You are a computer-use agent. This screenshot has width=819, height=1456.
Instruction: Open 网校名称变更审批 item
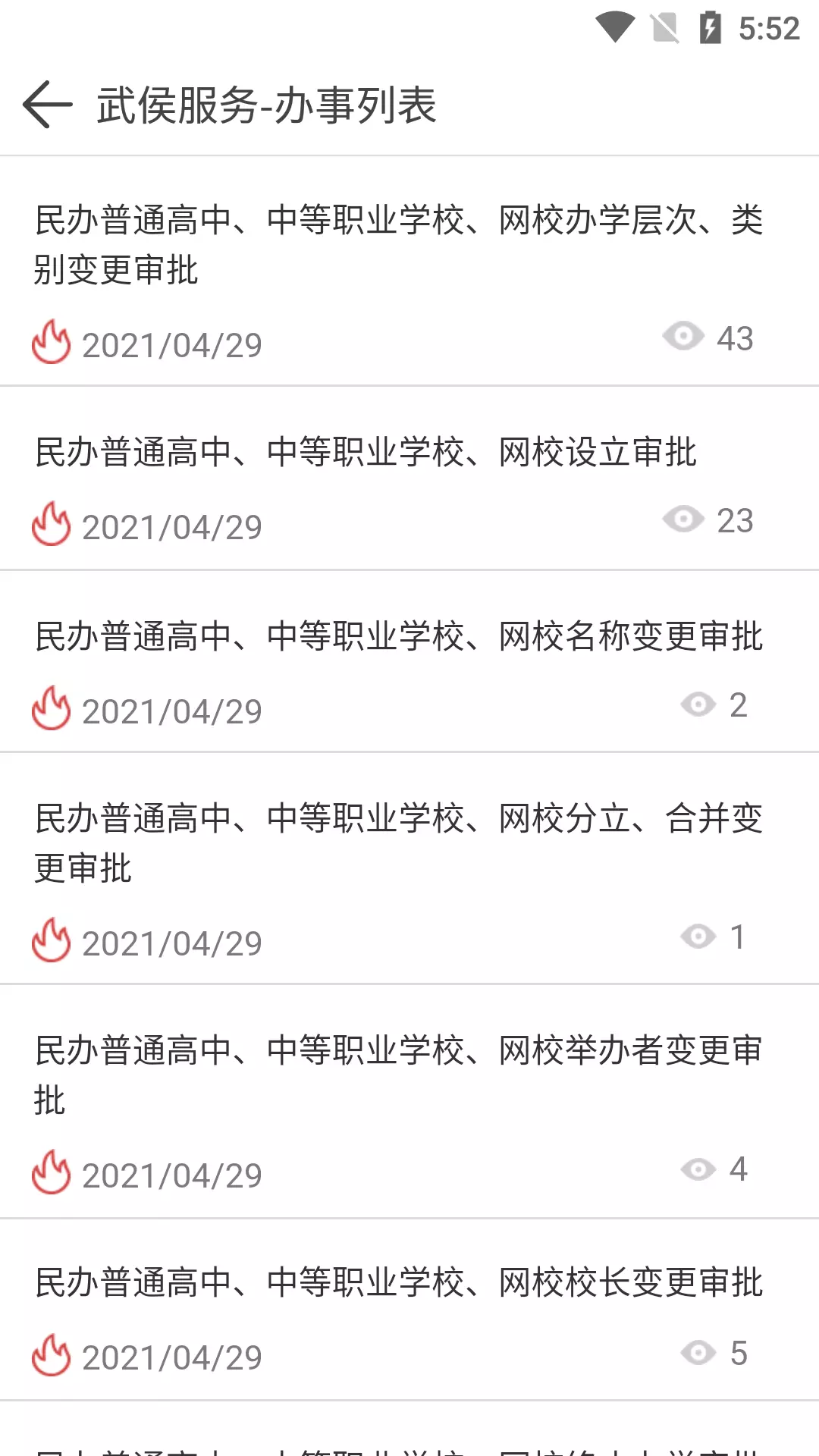click(x=409, y=662)
